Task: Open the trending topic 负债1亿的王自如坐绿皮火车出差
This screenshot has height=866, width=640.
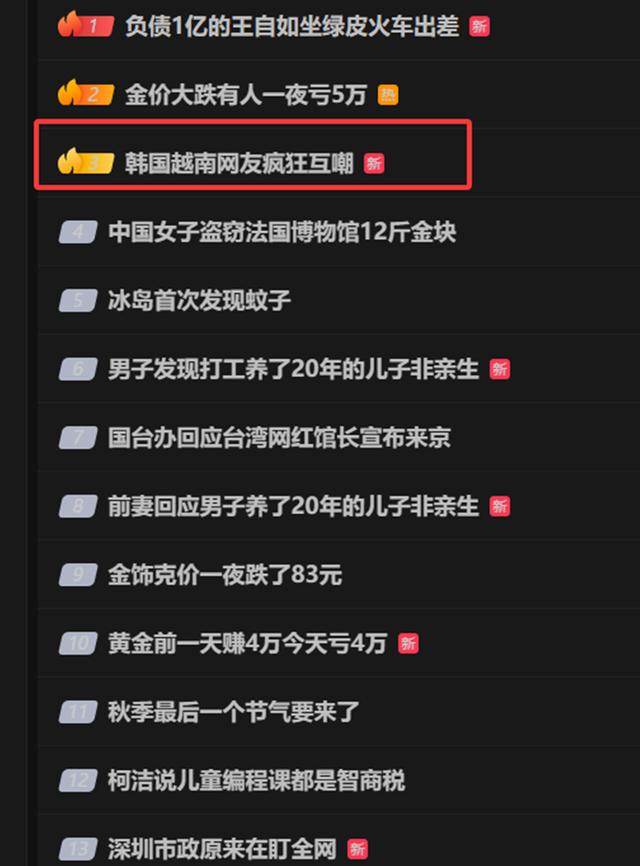Action: (x=291, y=26)
